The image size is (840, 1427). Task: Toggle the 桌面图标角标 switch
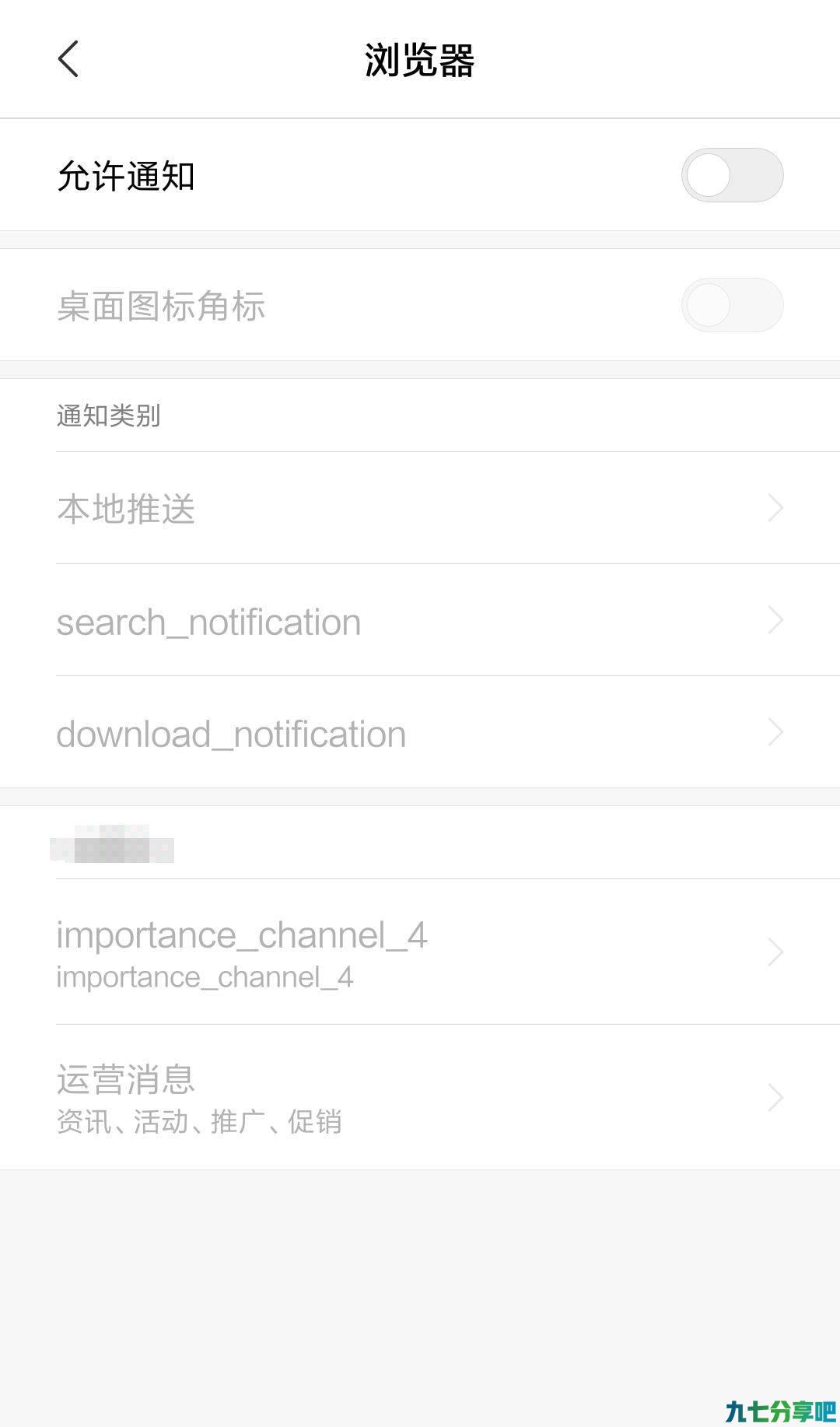click(732, 305)
